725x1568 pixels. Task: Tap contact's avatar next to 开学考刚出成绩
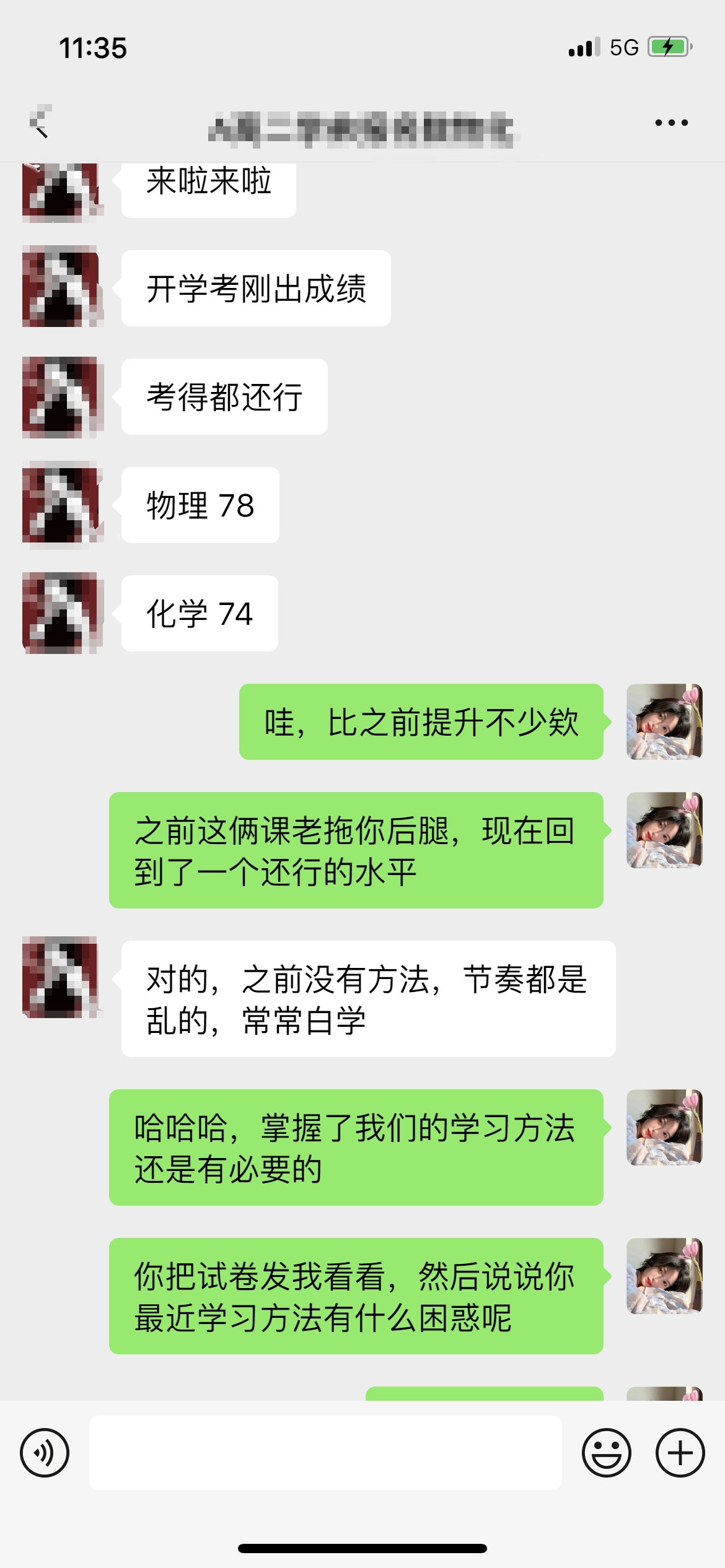pyautogui.click(x=60, y=287)
